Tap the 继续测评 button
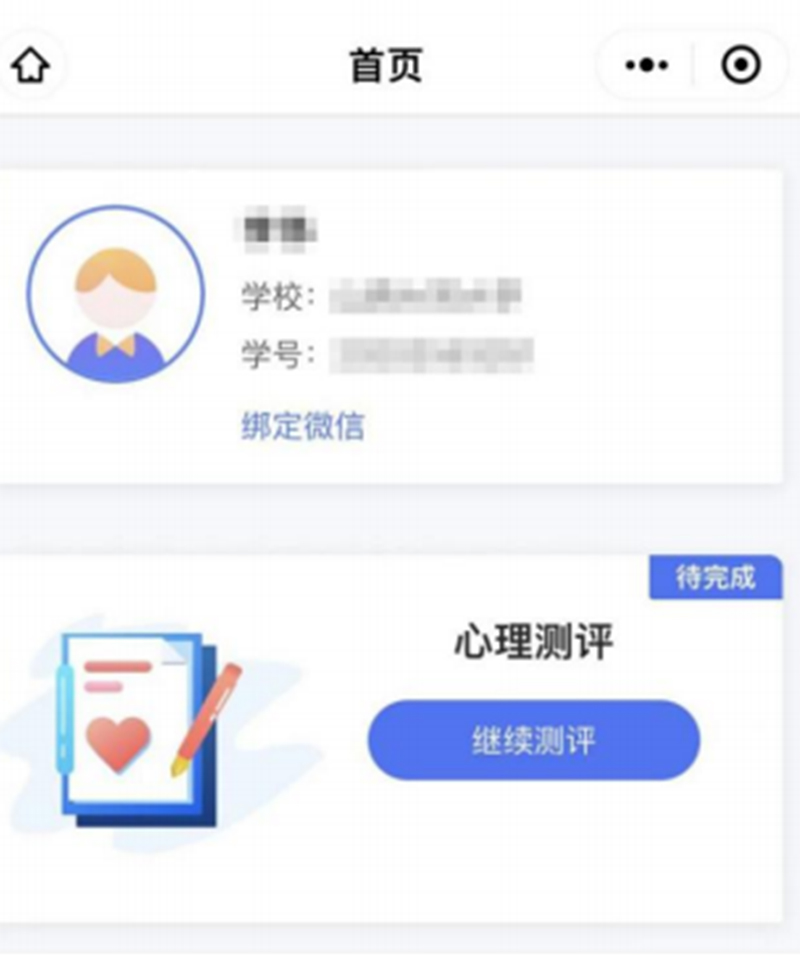 [533, 741]
